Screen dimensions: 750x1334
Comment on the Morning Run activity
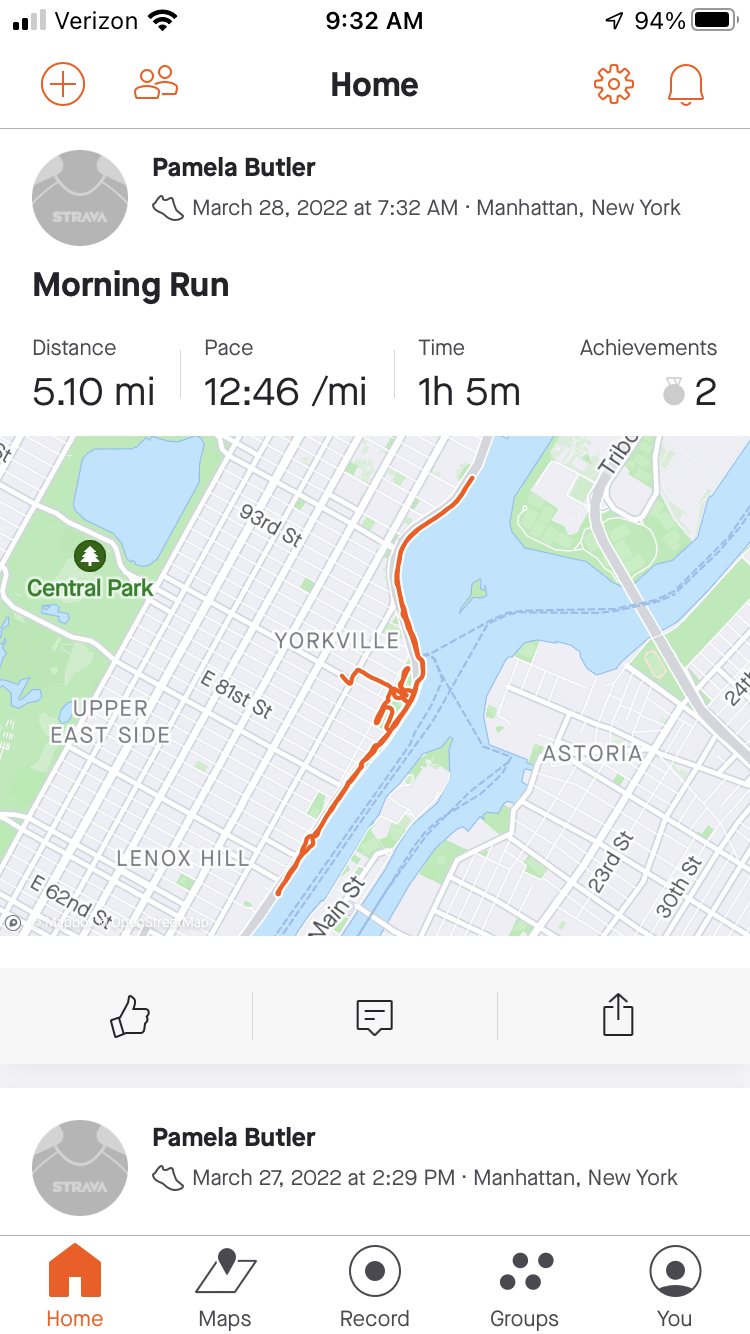375,1017
